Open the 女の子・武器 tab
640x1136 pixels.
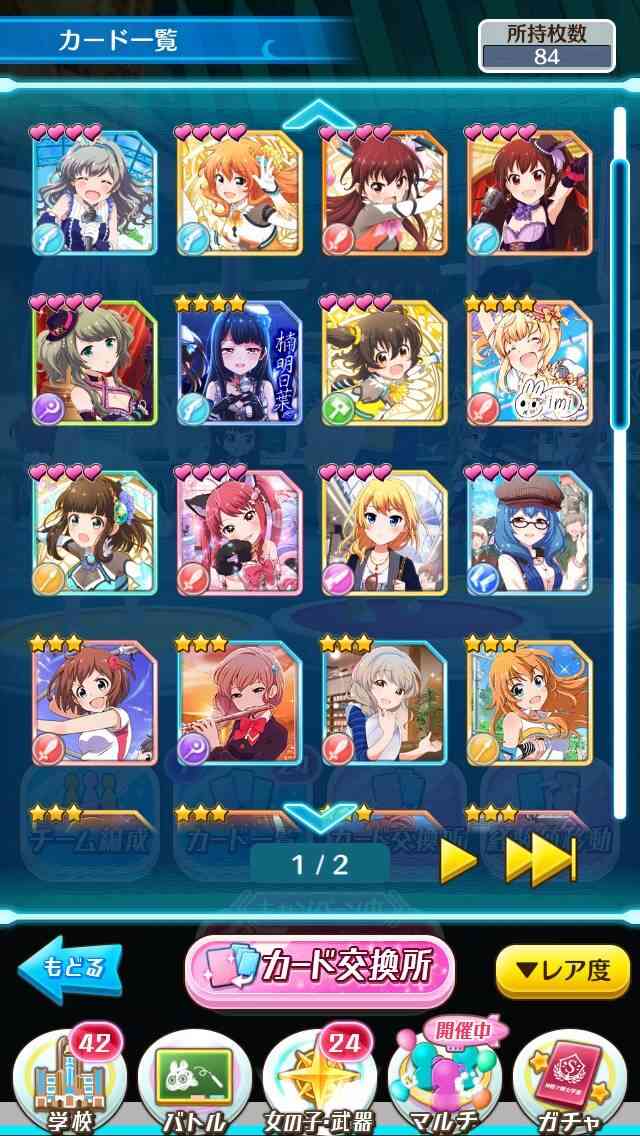319,1079
